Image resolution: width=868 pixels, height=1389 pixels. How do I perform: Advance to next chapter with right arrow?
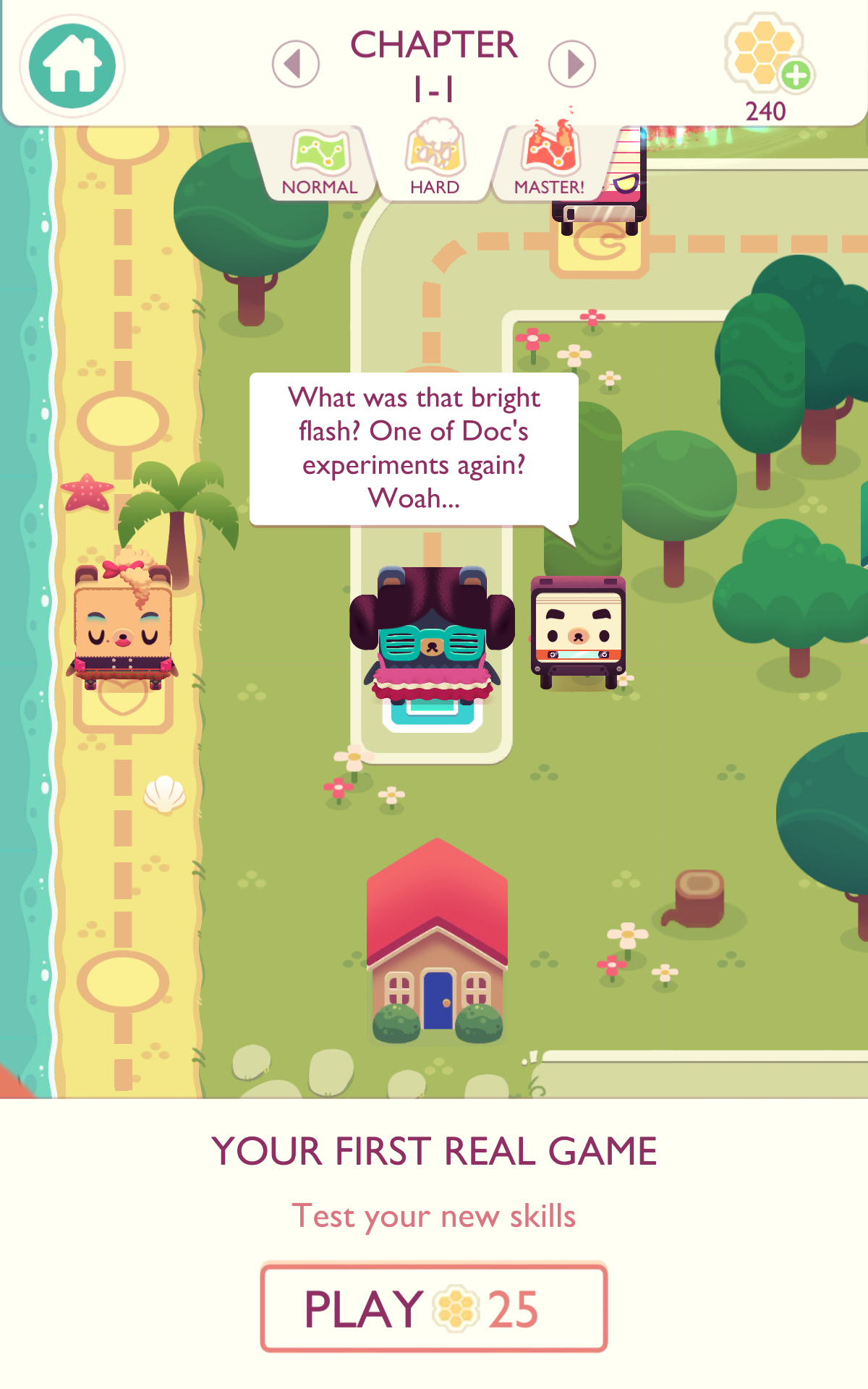coord(571,64)
